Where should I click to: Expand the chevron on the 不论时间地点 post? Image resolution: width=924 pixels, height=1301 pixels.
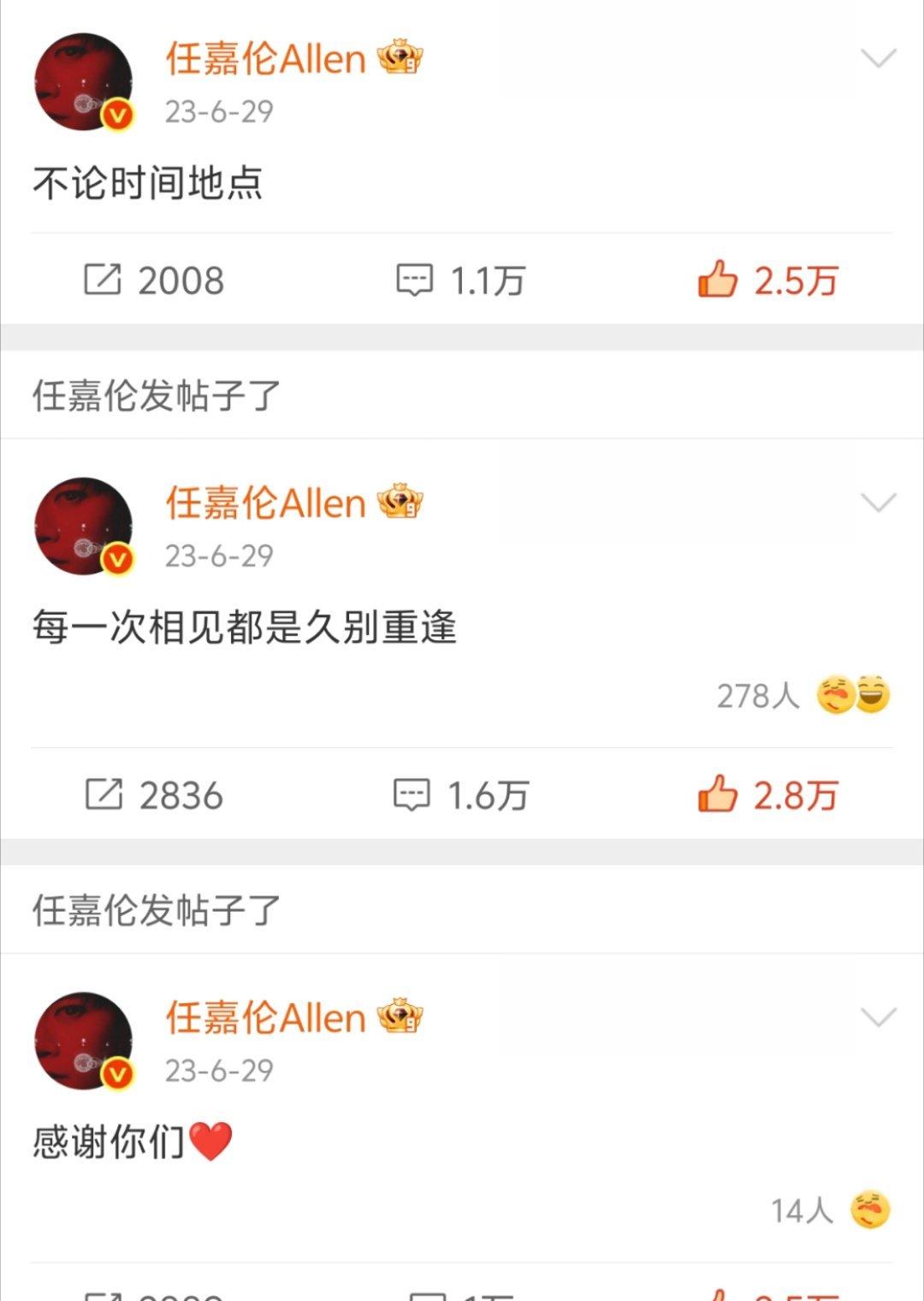tap(878, 58)
